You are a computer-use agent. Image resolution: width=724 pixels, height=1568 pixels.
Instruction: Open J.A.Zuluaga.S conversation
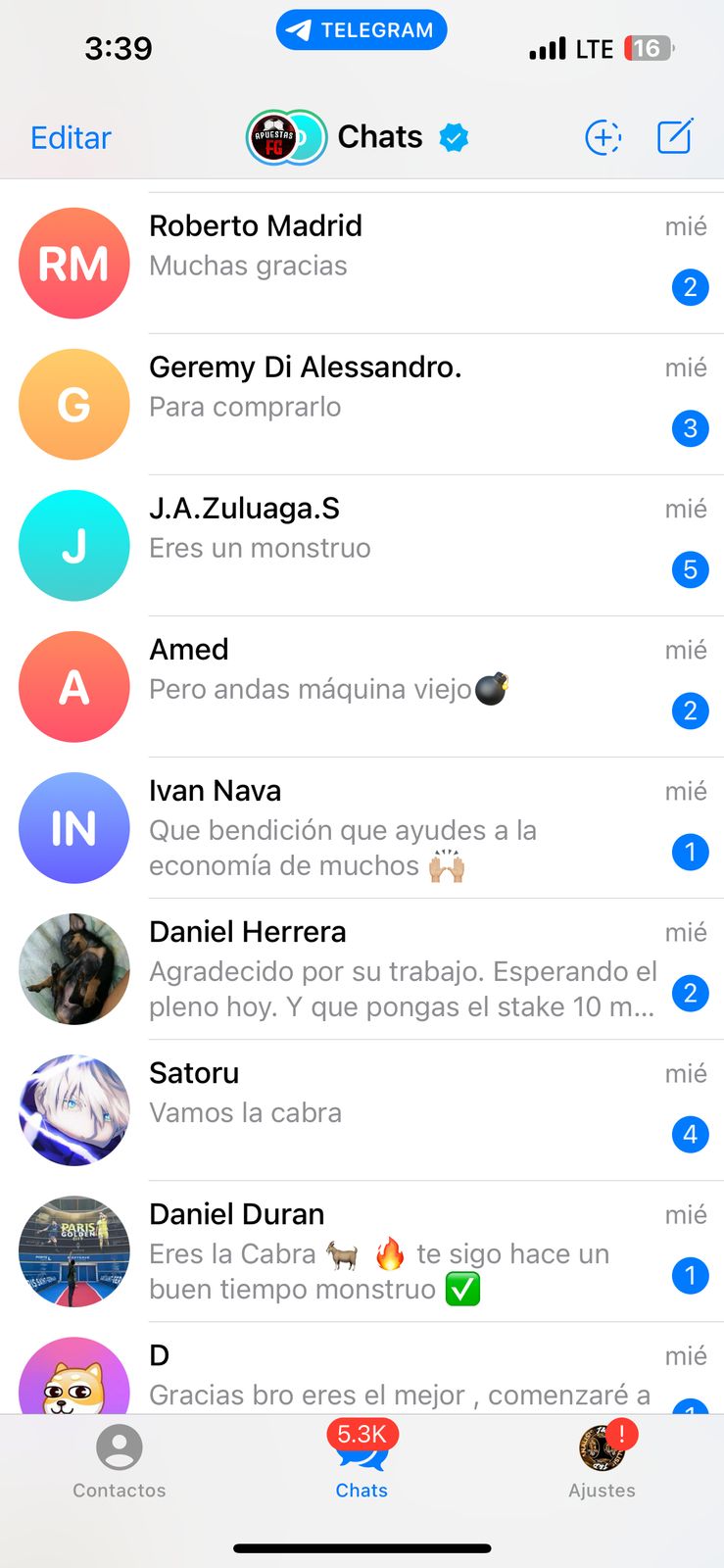[x=392, y=545]
